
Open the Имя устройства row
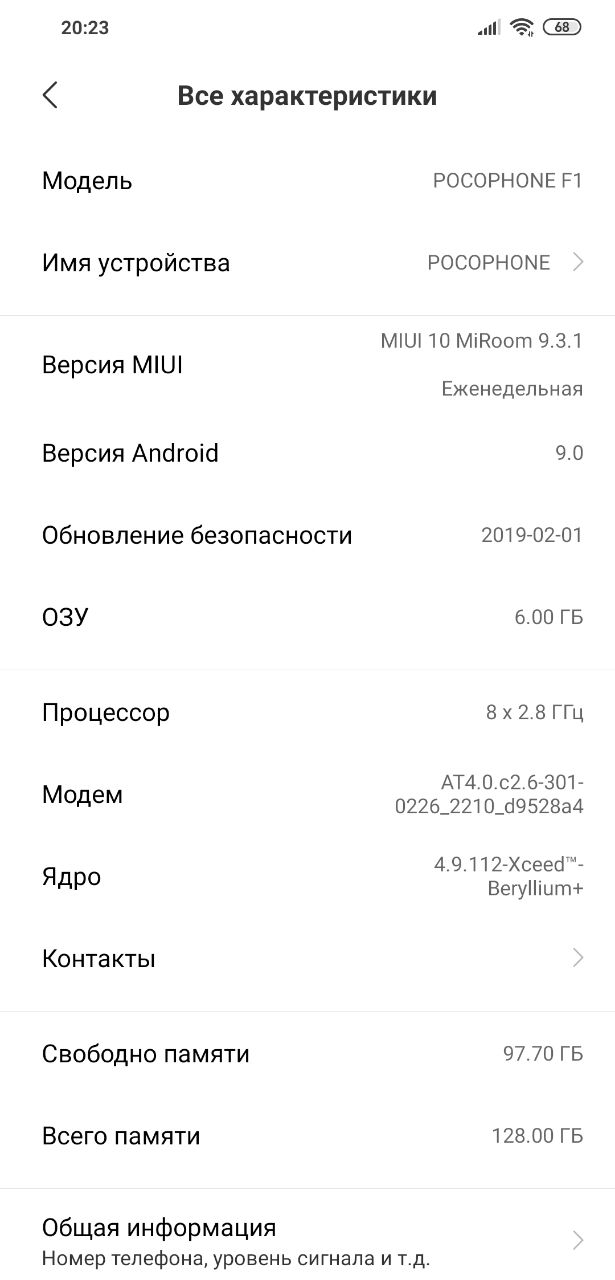(307, 263)
